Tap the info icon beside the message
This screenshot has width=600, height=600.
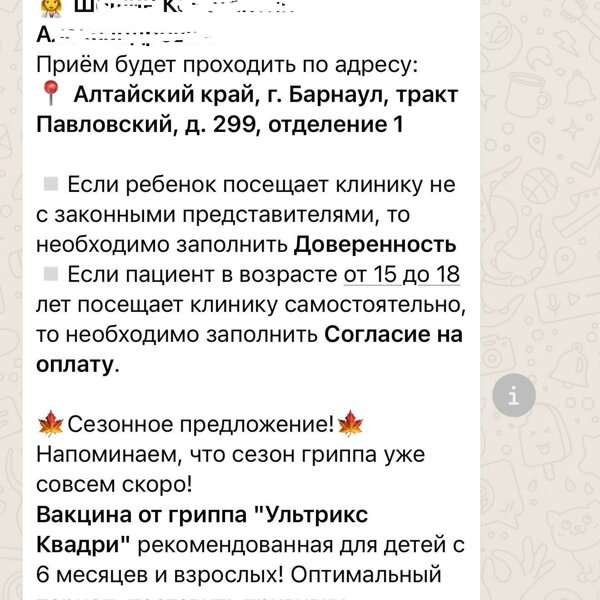click(514, 395)
